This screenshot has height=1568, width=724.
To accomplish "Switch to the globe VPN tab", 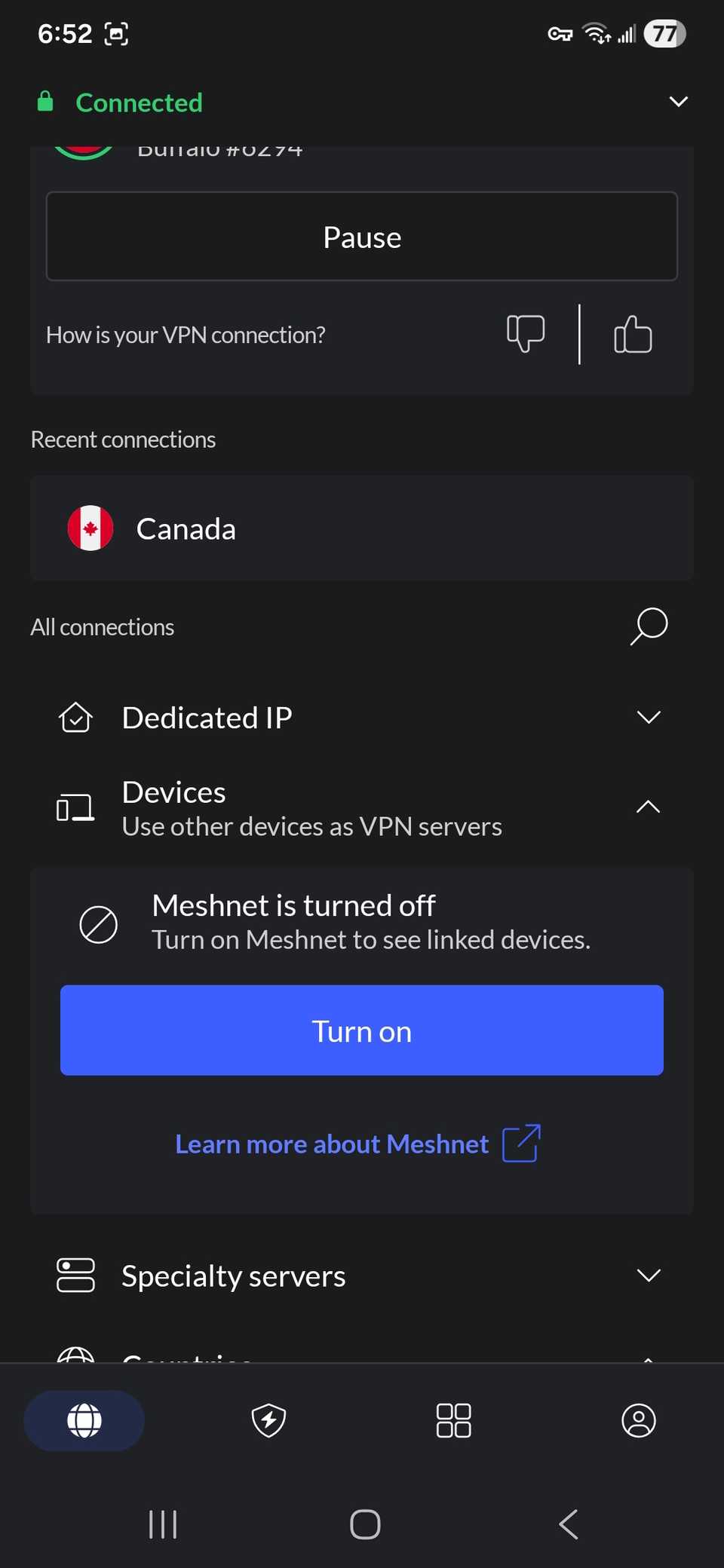I will (x=84, y=1421).
